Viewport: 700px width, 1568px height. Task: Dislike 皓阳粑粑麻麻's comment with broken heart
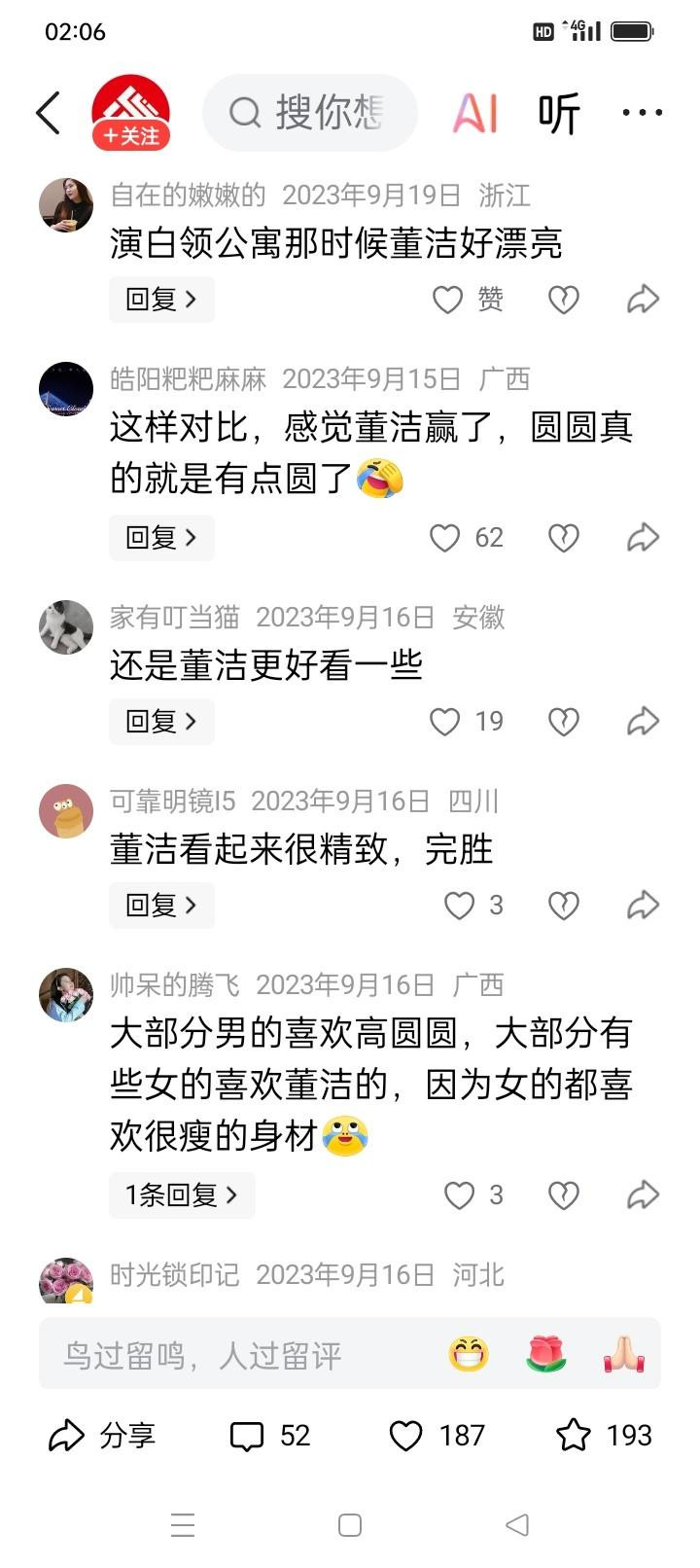(x=564, y=538)
